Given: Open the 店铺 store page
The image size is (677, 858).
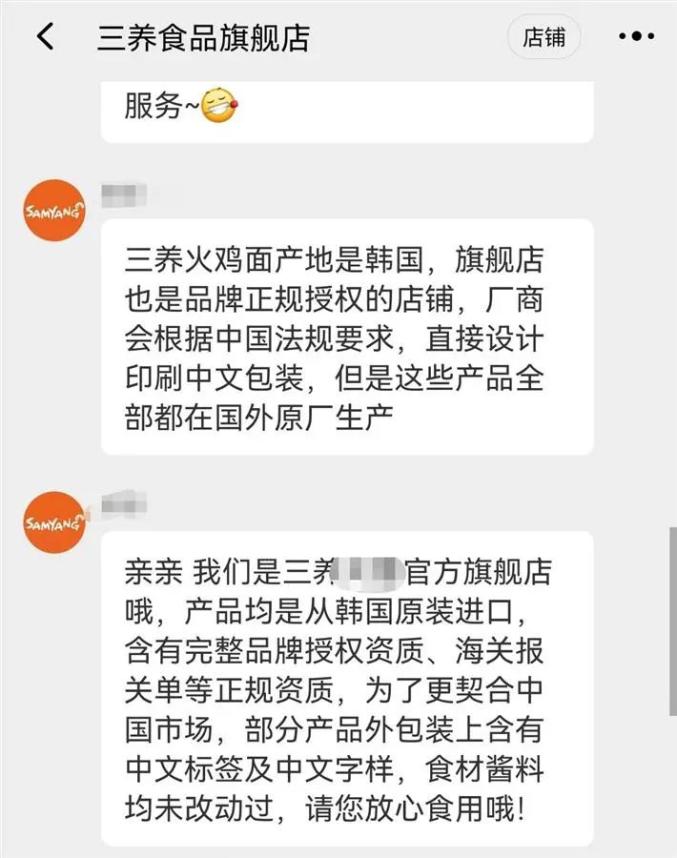Looking at the screenshot, I should pyautogui.click(x=544, y=38).
